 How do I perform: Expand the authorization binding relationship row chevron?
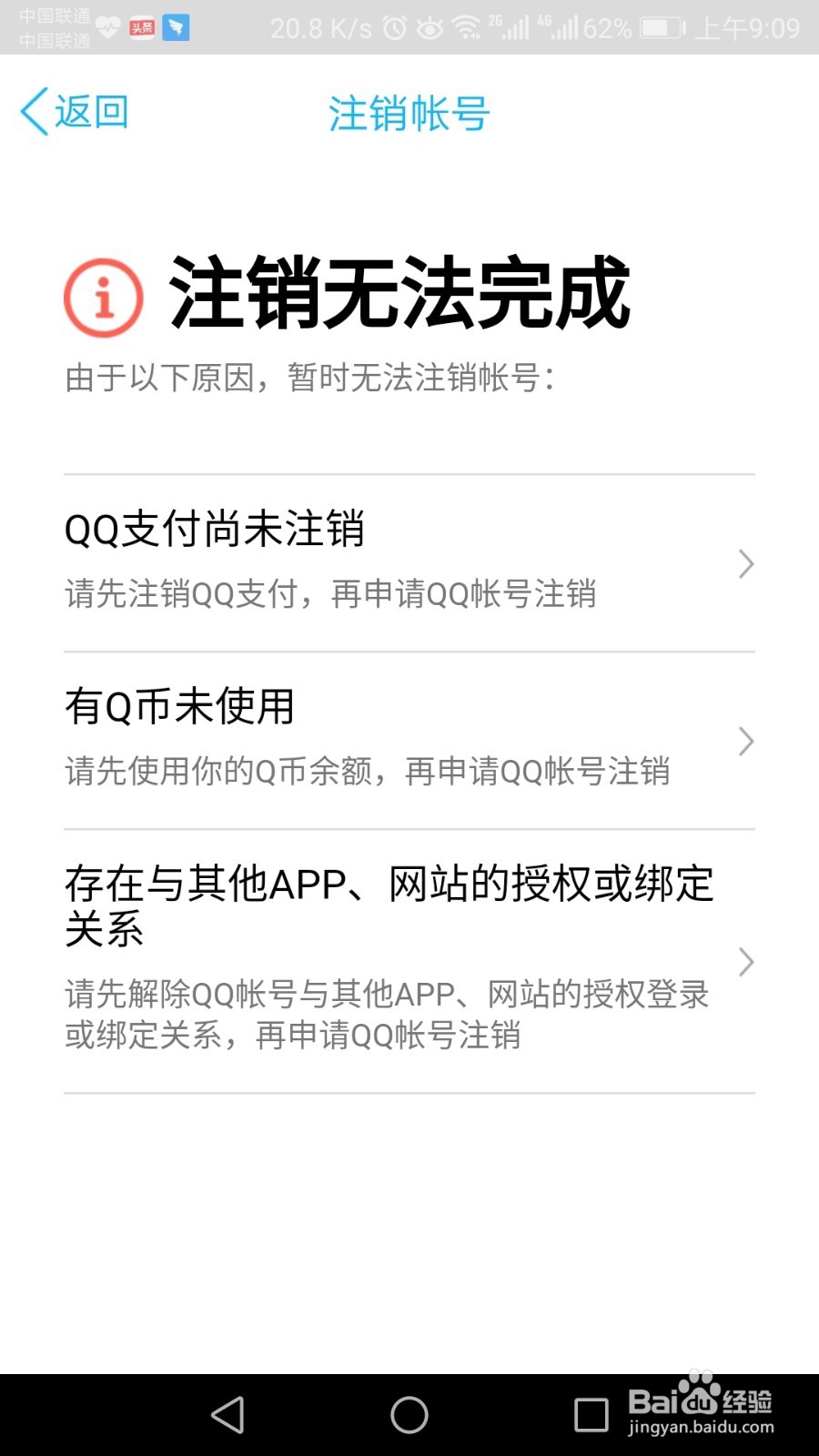click(x=746, y=962)
